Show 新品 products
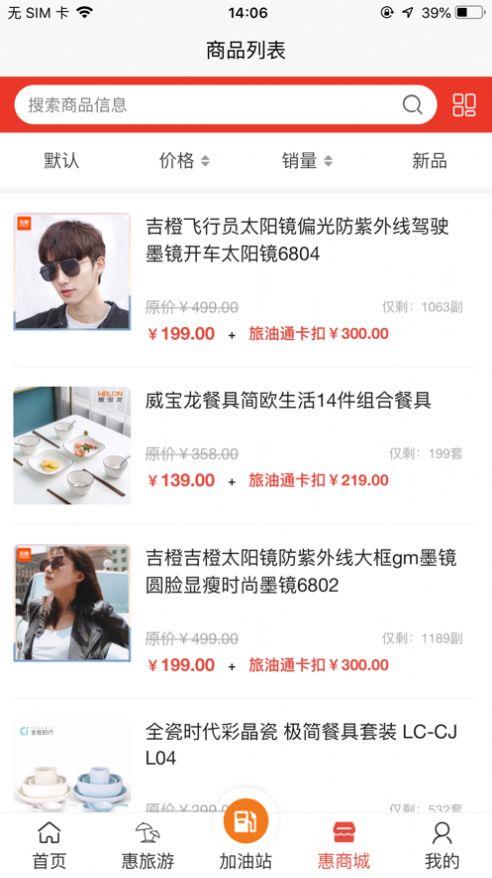 pyautogui.click(x=429, y=161)
